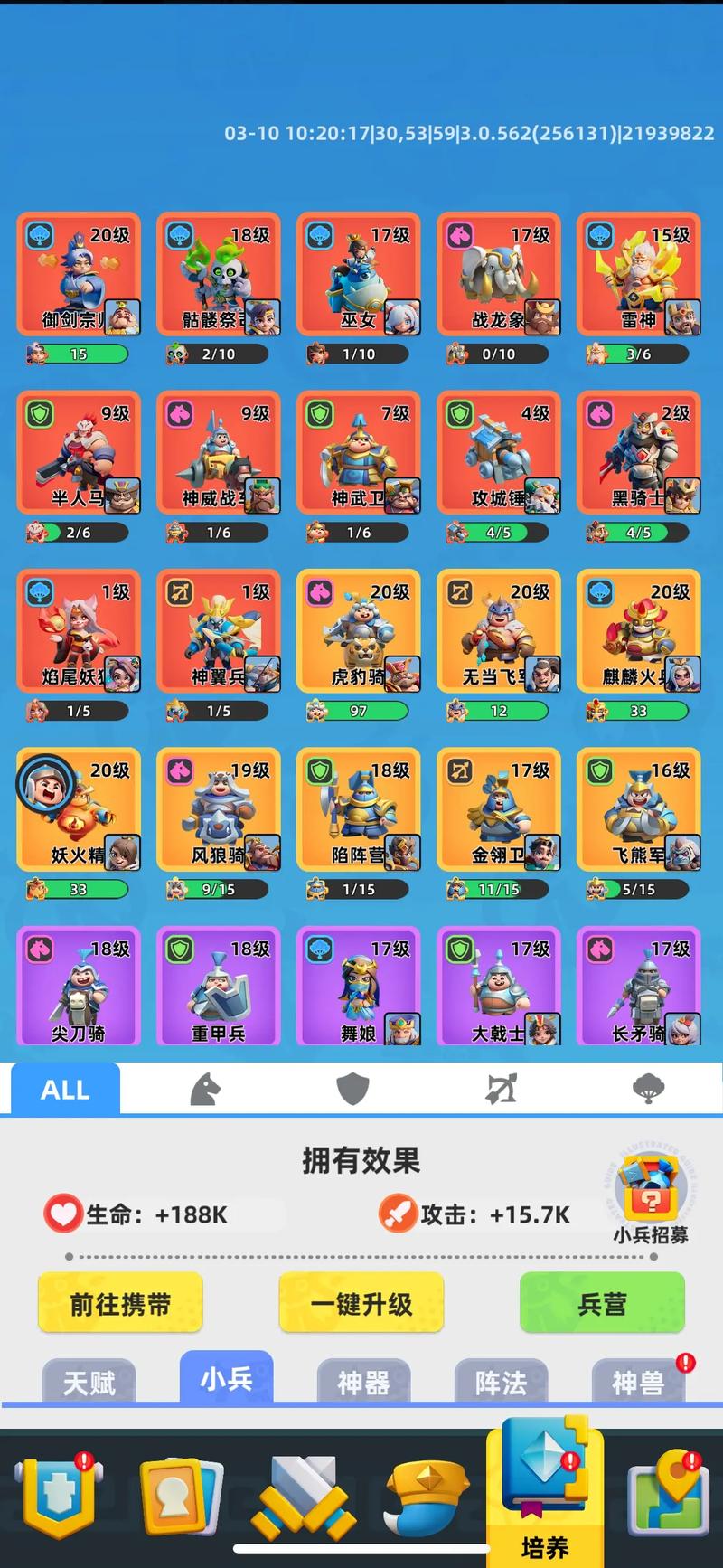Filter soldiers by shield icon
This screenshot has width=723, height=1568.
(352, 1090)
